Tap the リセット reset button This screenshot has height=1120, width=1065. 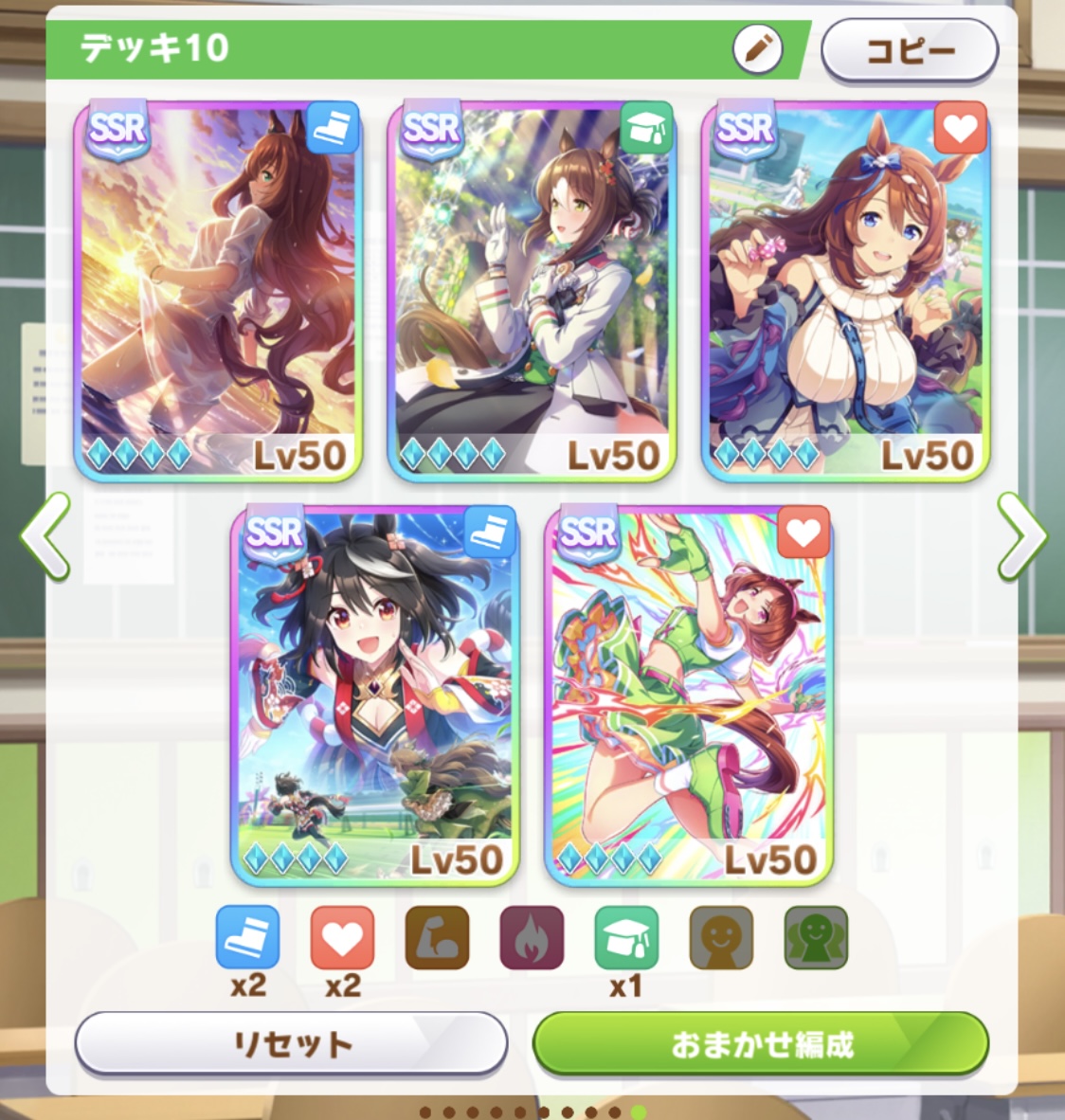click(291, 1044)
